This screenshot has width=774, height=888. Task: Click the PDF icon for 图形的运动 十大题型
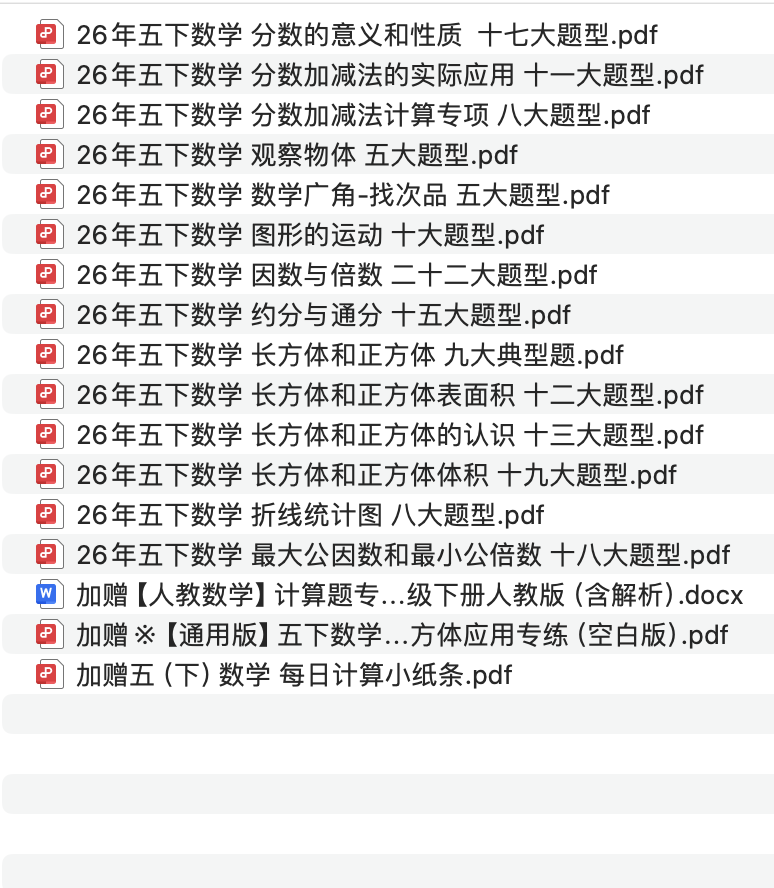click(x=48, y=234)
